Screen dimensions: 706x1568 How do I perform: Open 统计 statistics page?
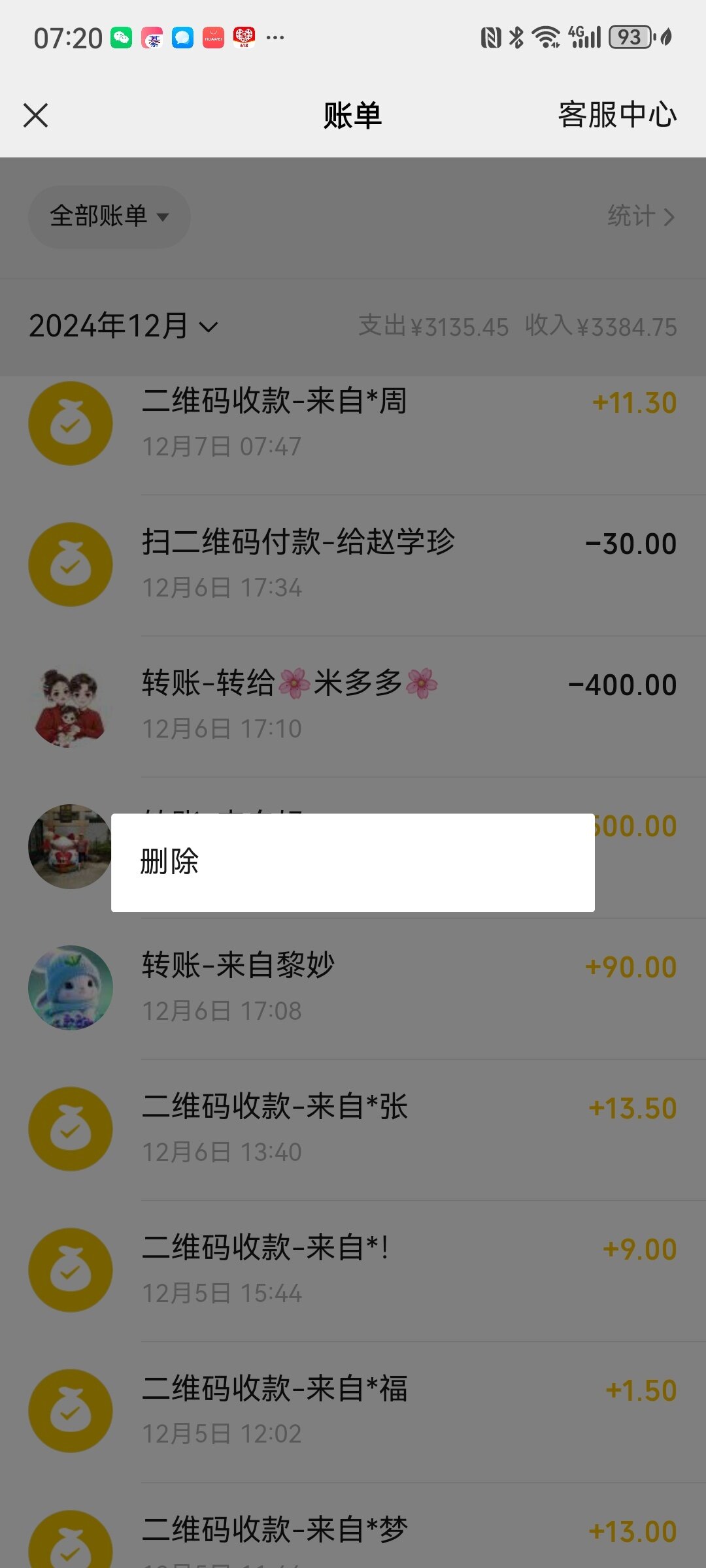pyautogui.click(x=640, y=216)
